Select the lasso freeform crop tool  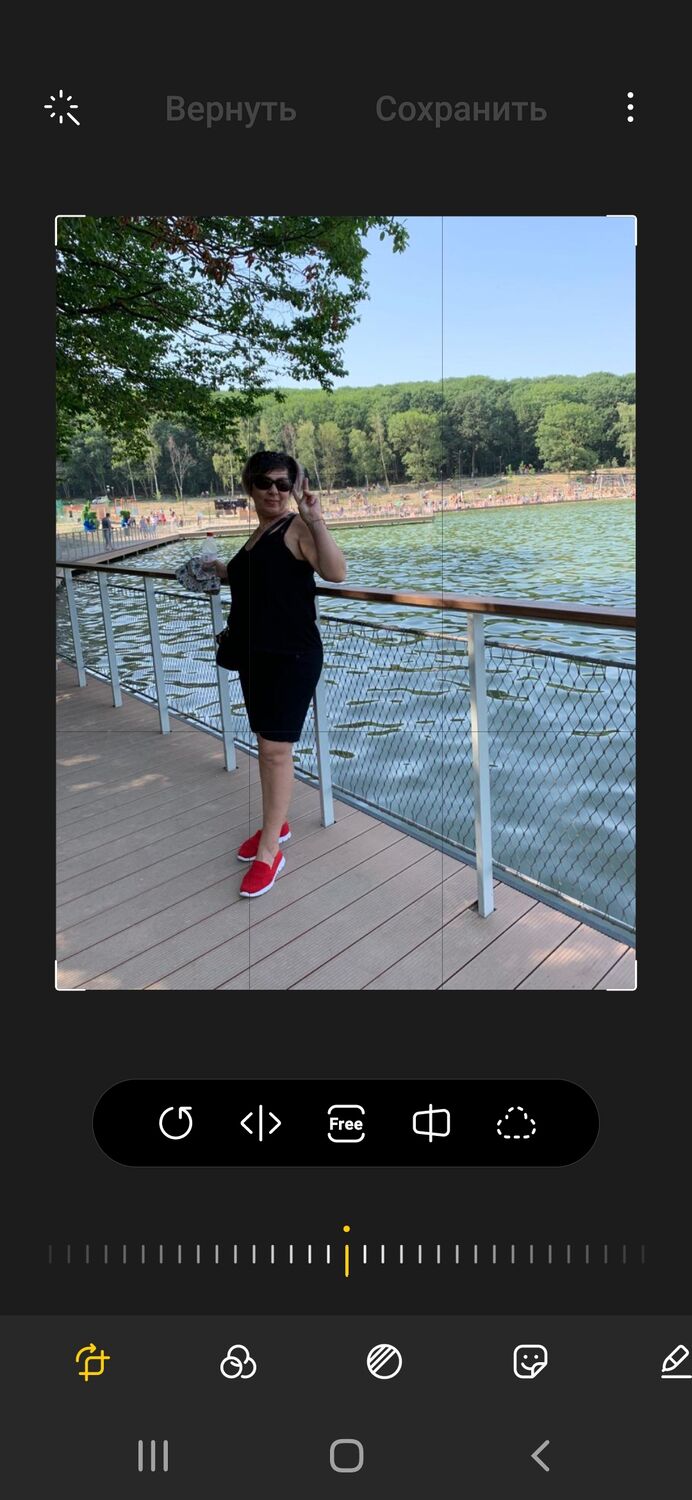(516, 1123)
